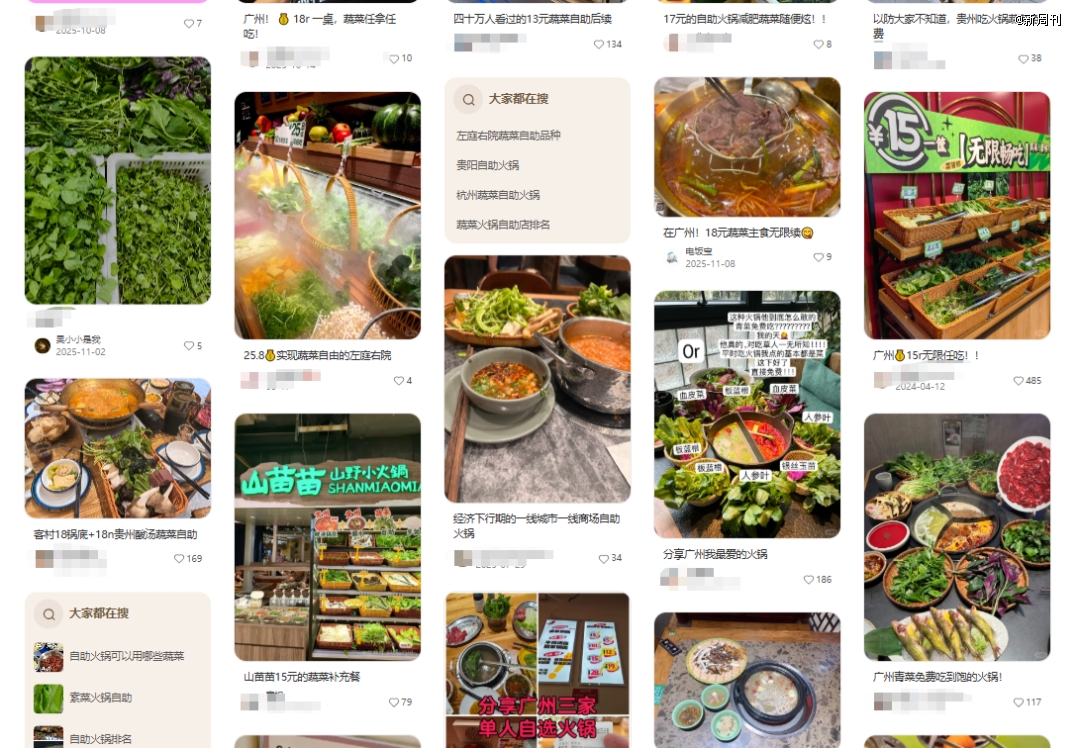
Task: Choose the suggestion 蔬菜火锅自助店排名
Action: click(503, 225)
